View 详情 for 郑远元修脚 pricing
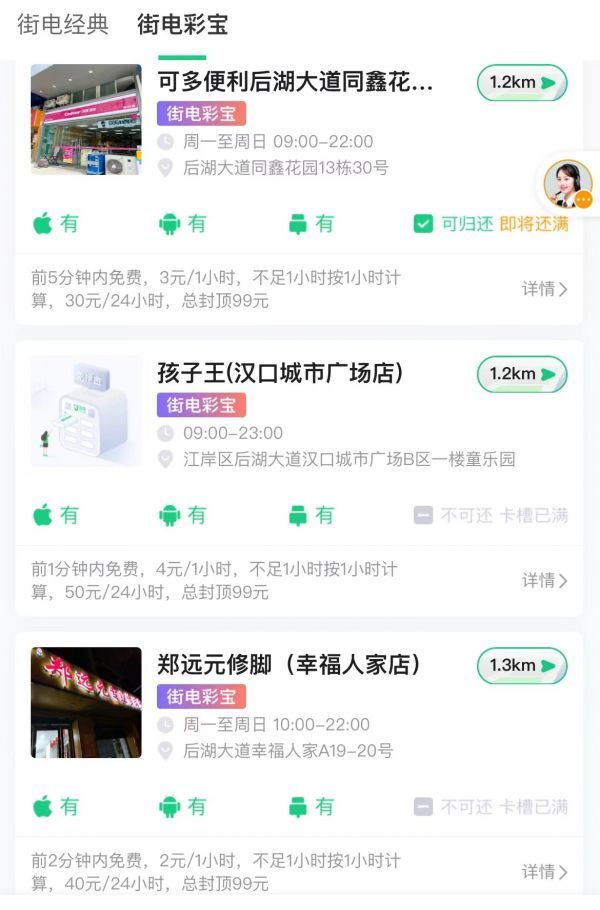The width and height of the screenshot is (600, 910). (x=545, y=872)
